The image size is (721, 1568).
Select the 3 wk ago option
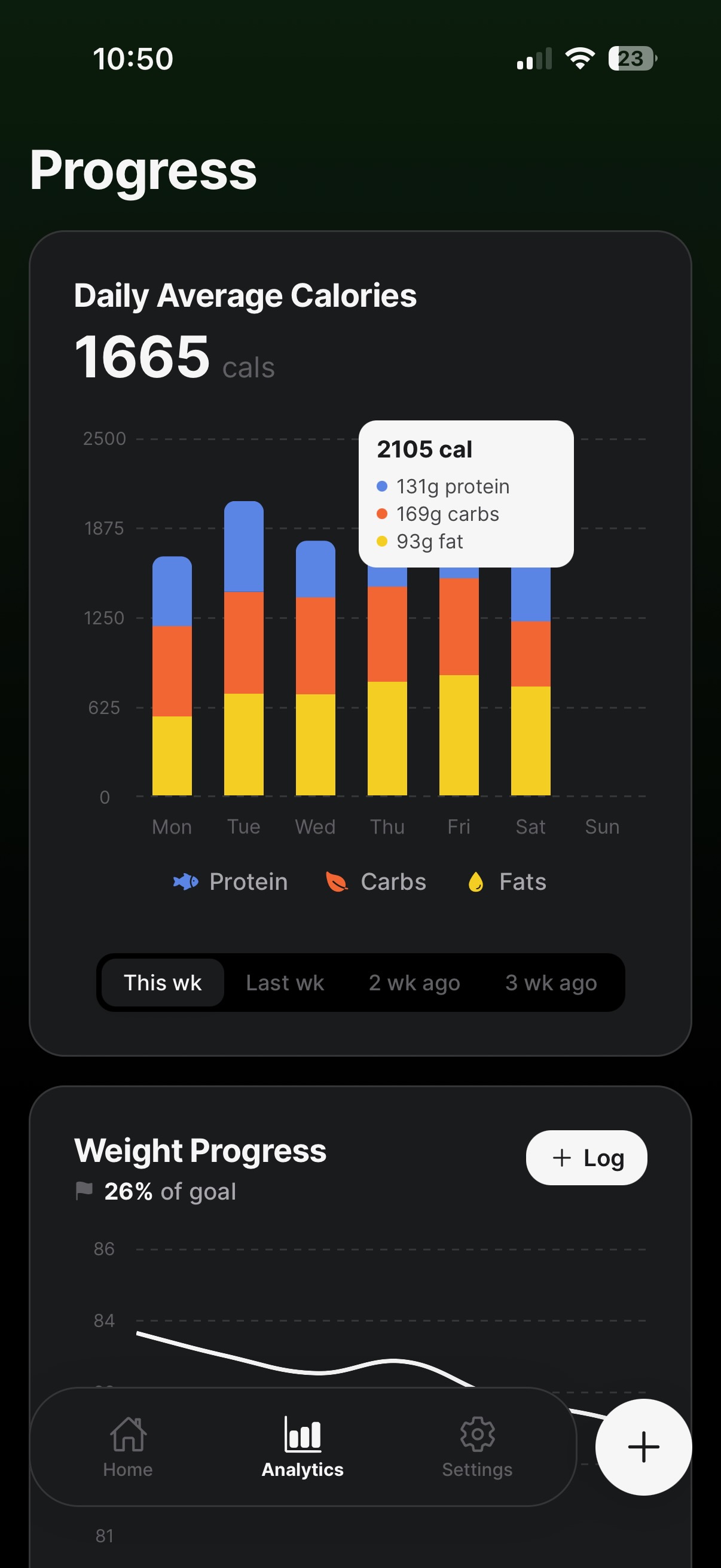(x=551, y=983)
